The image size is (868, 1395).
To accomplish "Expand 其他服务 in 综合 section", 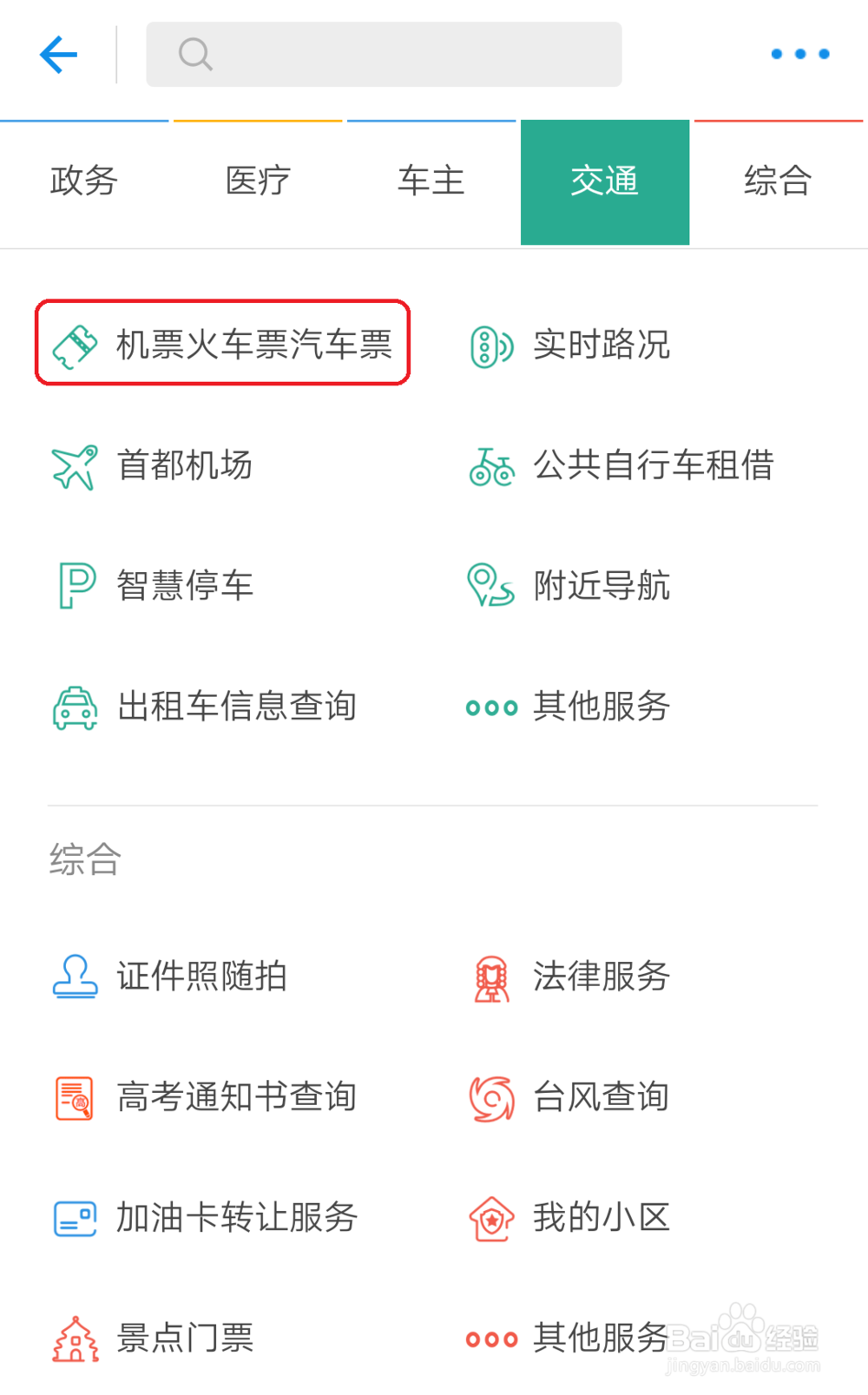I will coord(600,1338).
